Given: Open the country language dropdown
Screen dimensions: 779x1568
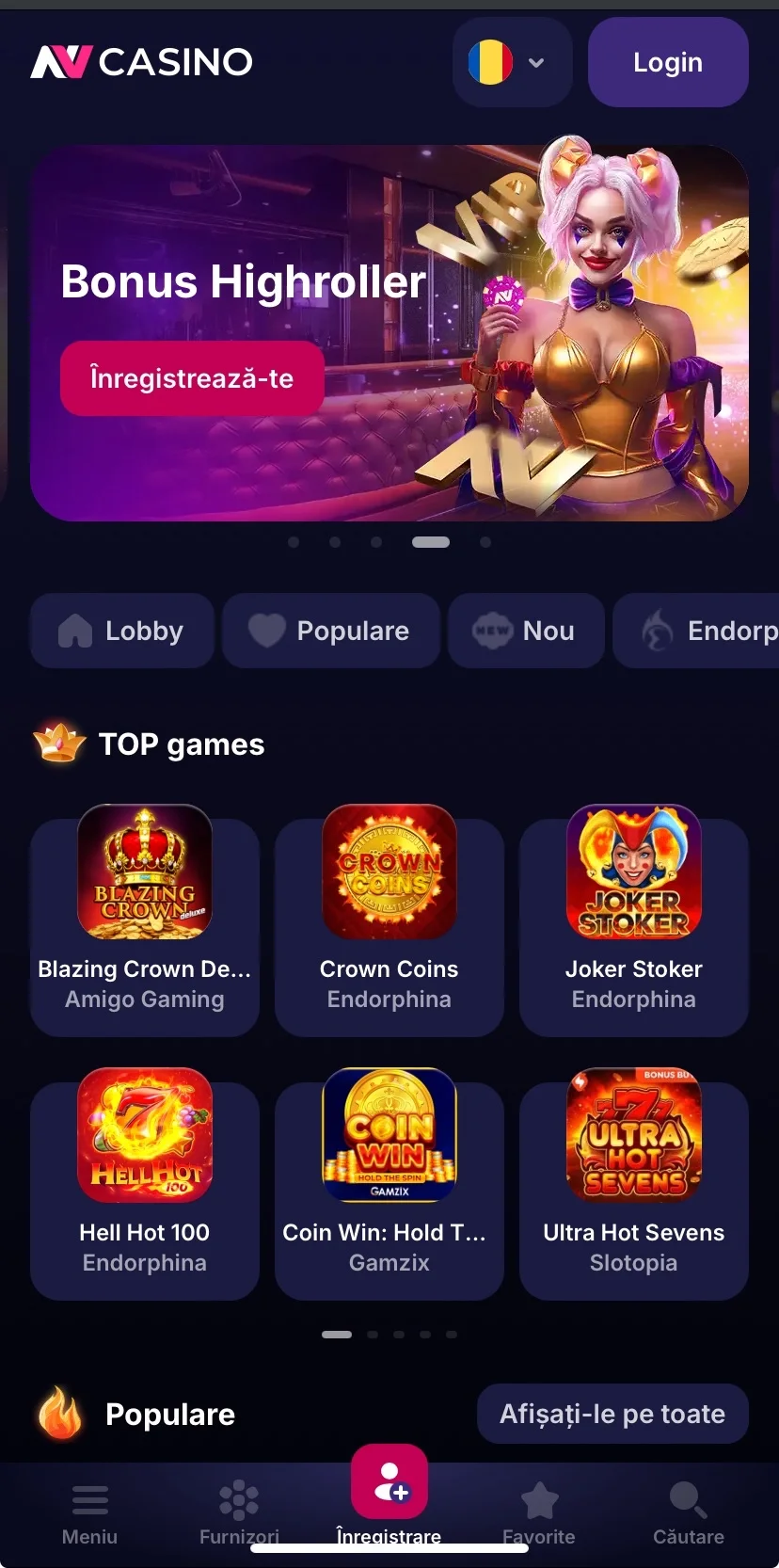Looking at the screenshot, I should [511, 62].
